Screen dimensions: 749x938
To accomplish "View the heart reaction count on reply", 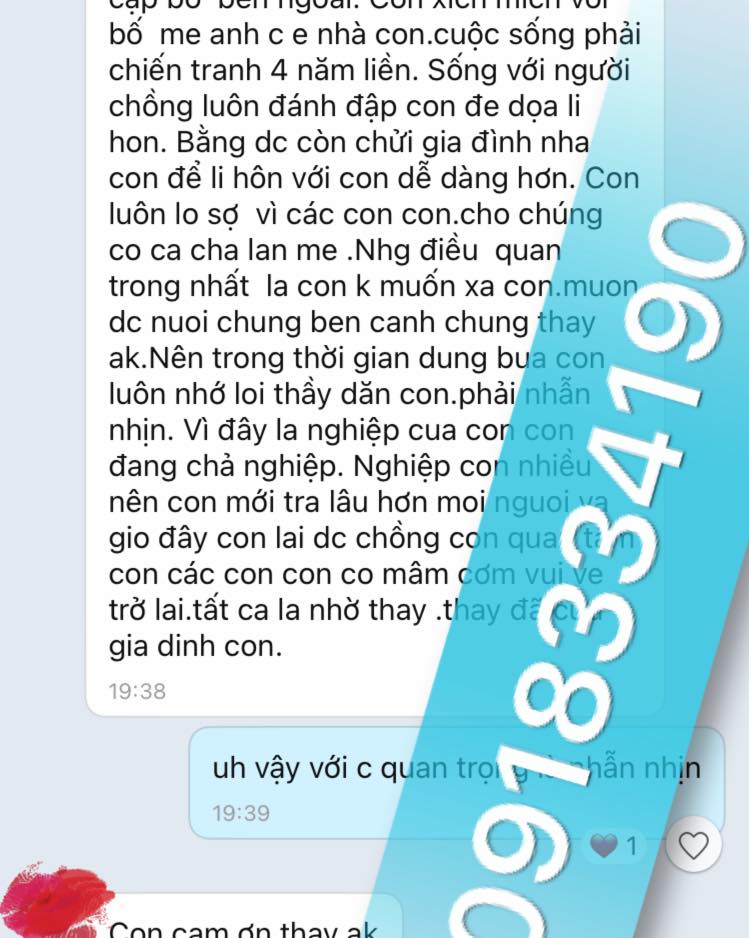I will (x=616, y=847).
